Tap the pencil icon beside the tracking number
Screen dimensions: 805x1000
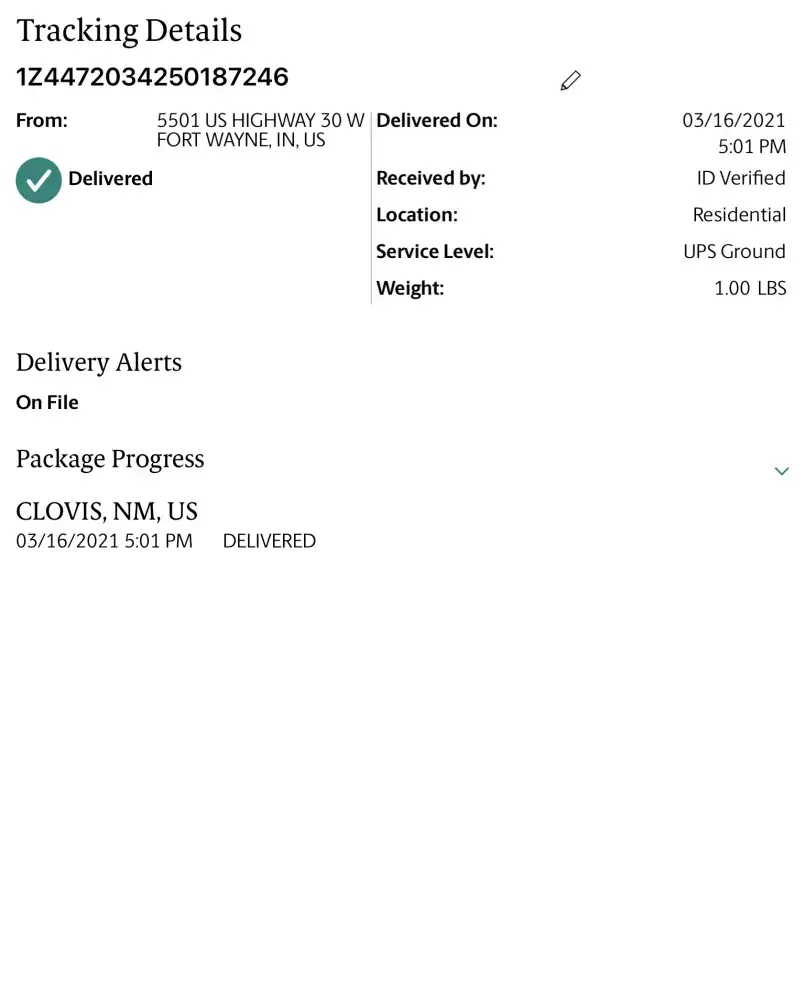pos(570,81)
